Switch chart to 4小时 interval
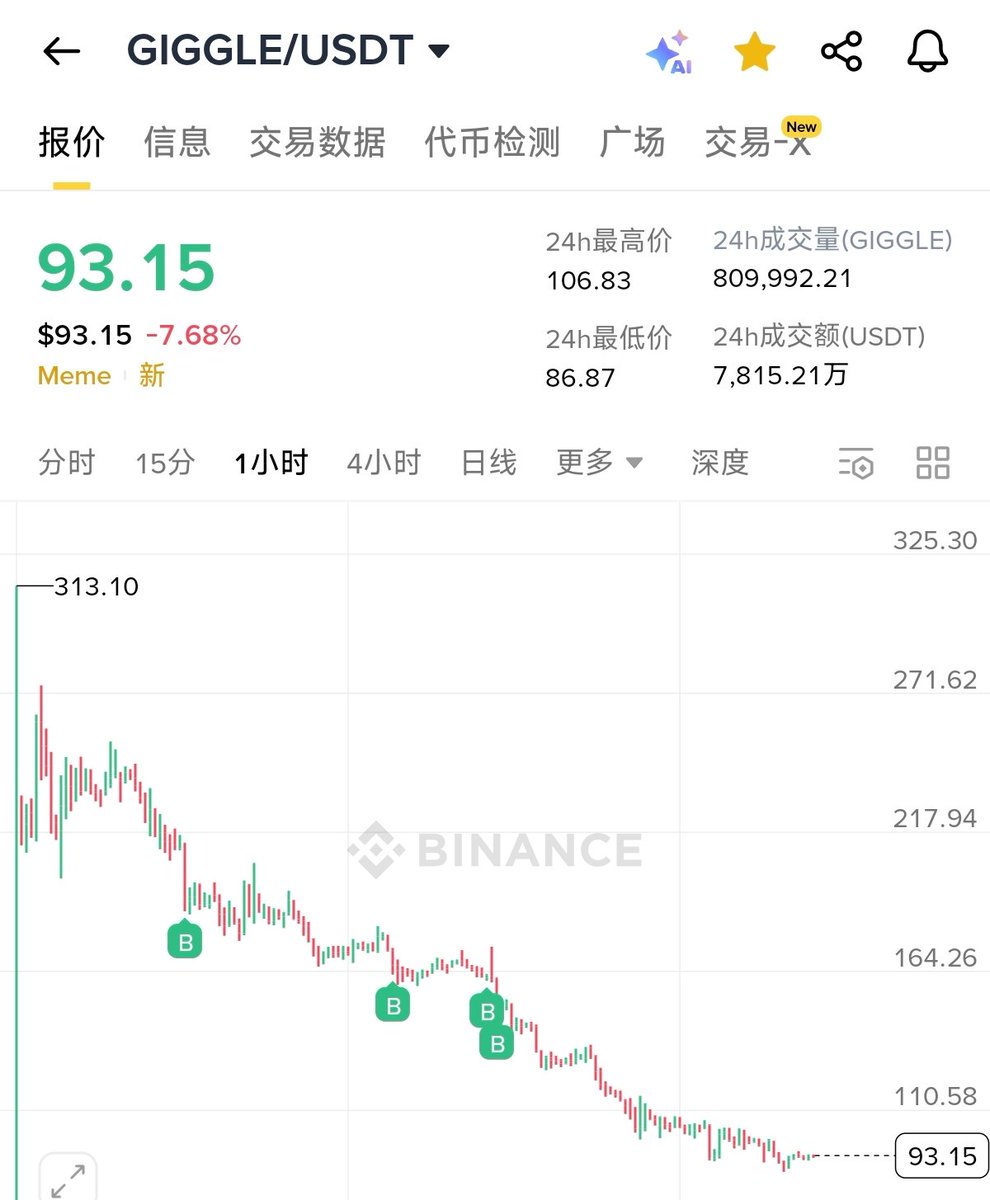The image size is (990, 1200). pyautogui.click(x=384, y=463)
